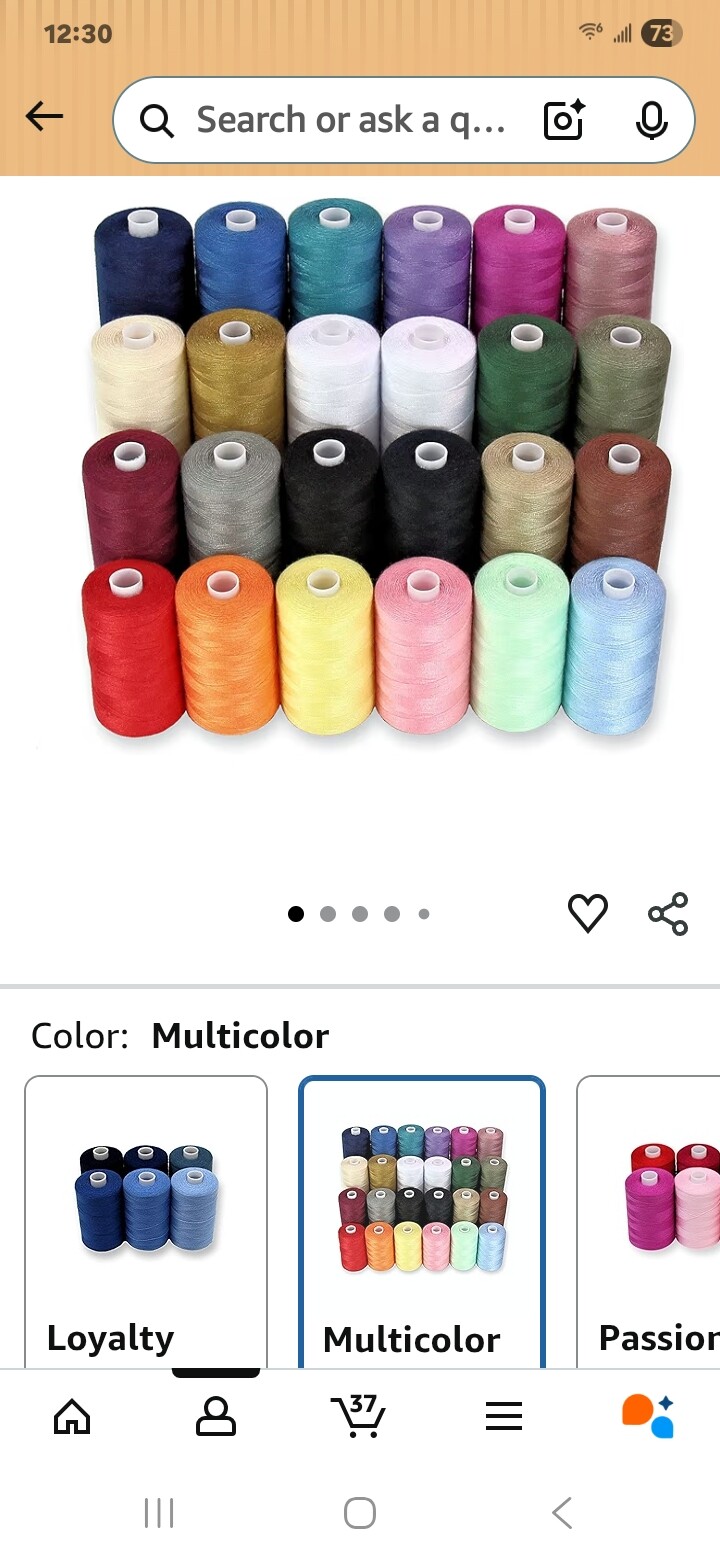Add this thread set to wish list
Image resolution: width=720 pixels, height=1560 pixels.
click(587, 913)
